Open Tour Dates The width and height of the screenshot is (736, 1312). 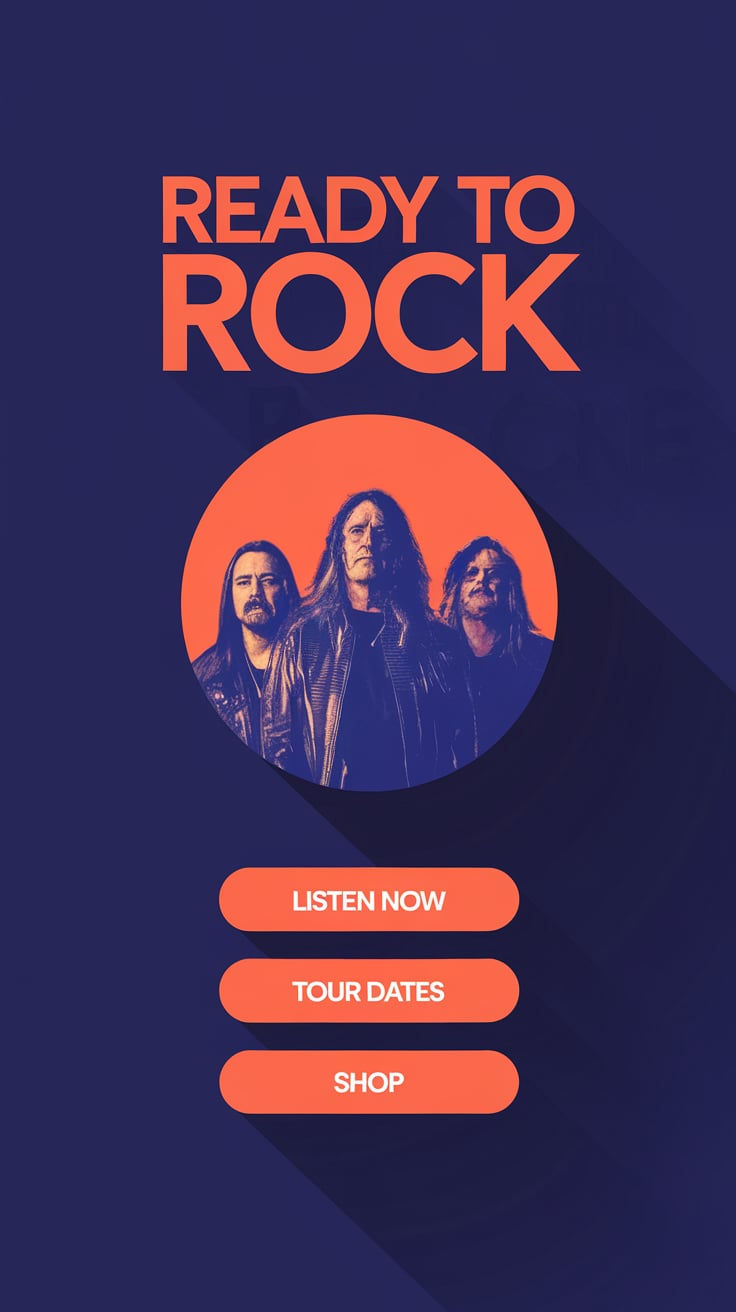click(369, 991)
